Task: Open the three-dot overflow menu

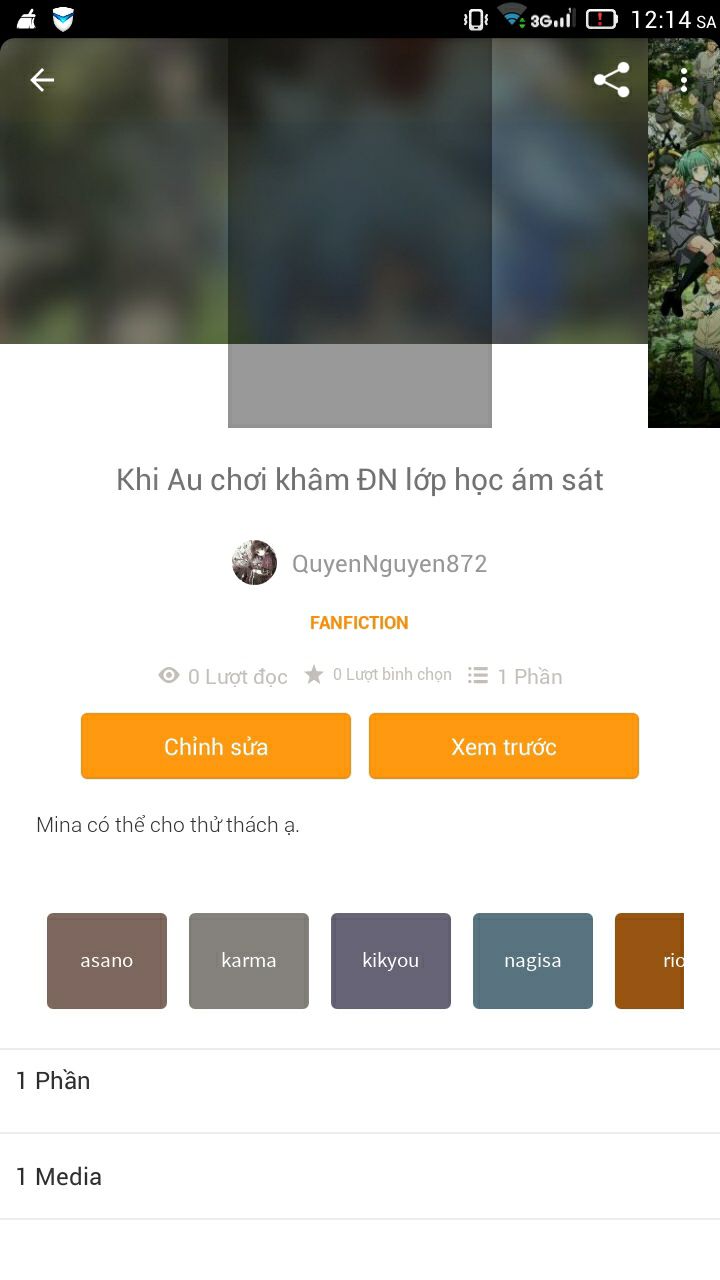Action: pos(684,80)
